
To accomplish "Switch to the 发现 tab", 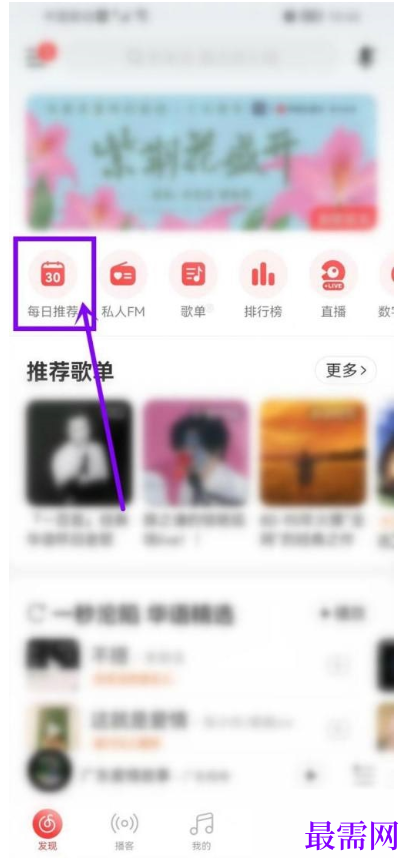I will [x=48, y=830].
